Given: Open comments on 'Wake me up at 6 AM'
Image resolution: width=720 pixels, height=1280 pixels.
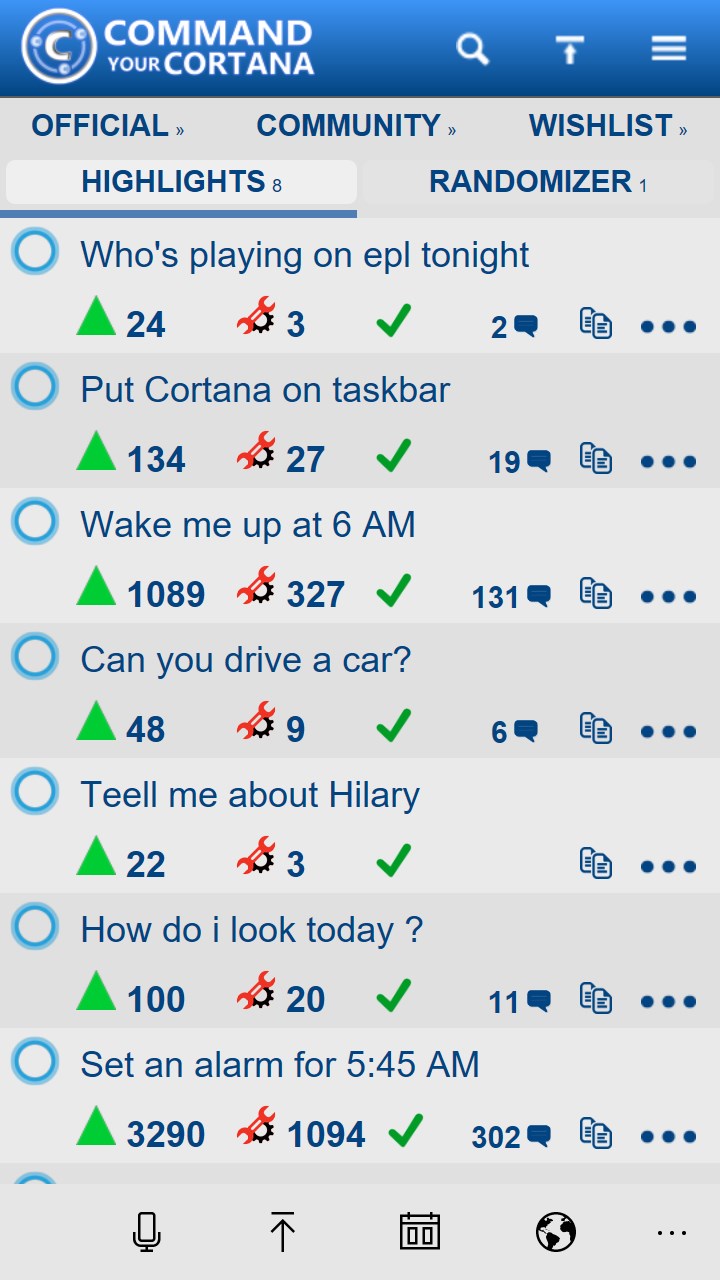Looking at the screenshot, I should [511, 597].
